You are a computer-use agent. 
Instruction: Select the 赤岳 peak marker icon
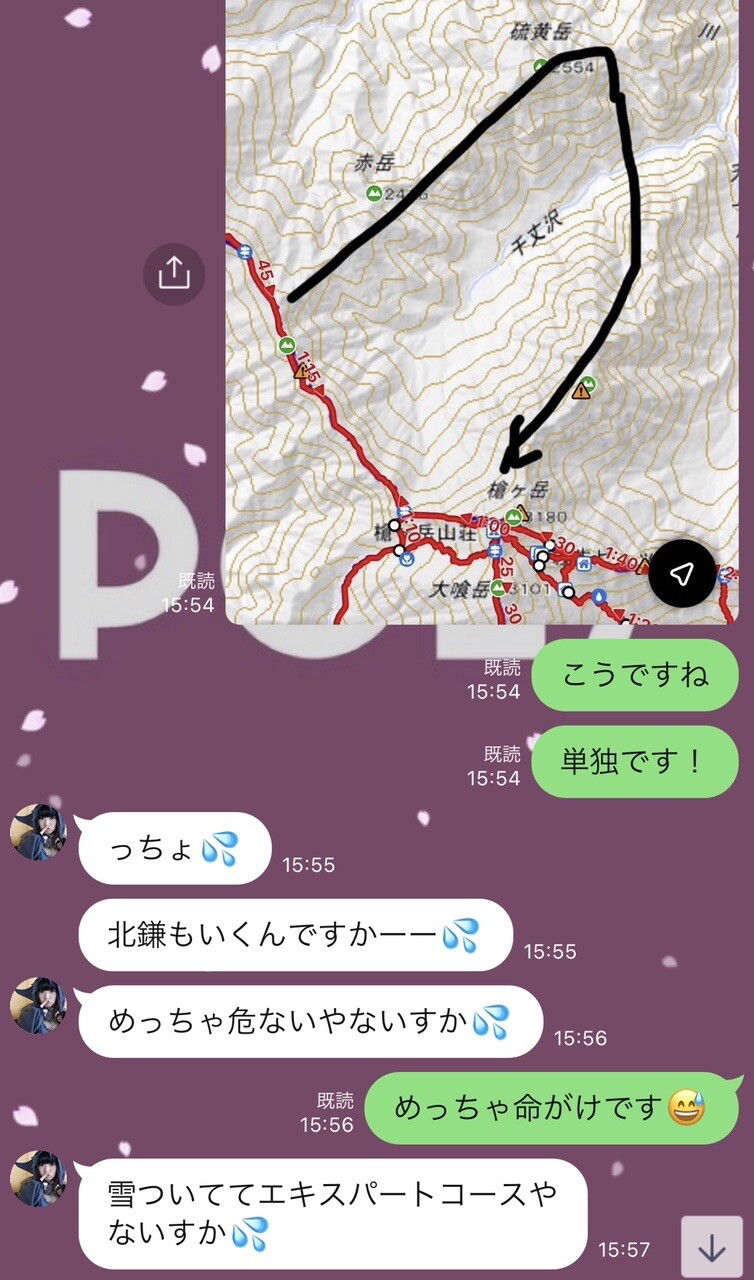(372, 194)
